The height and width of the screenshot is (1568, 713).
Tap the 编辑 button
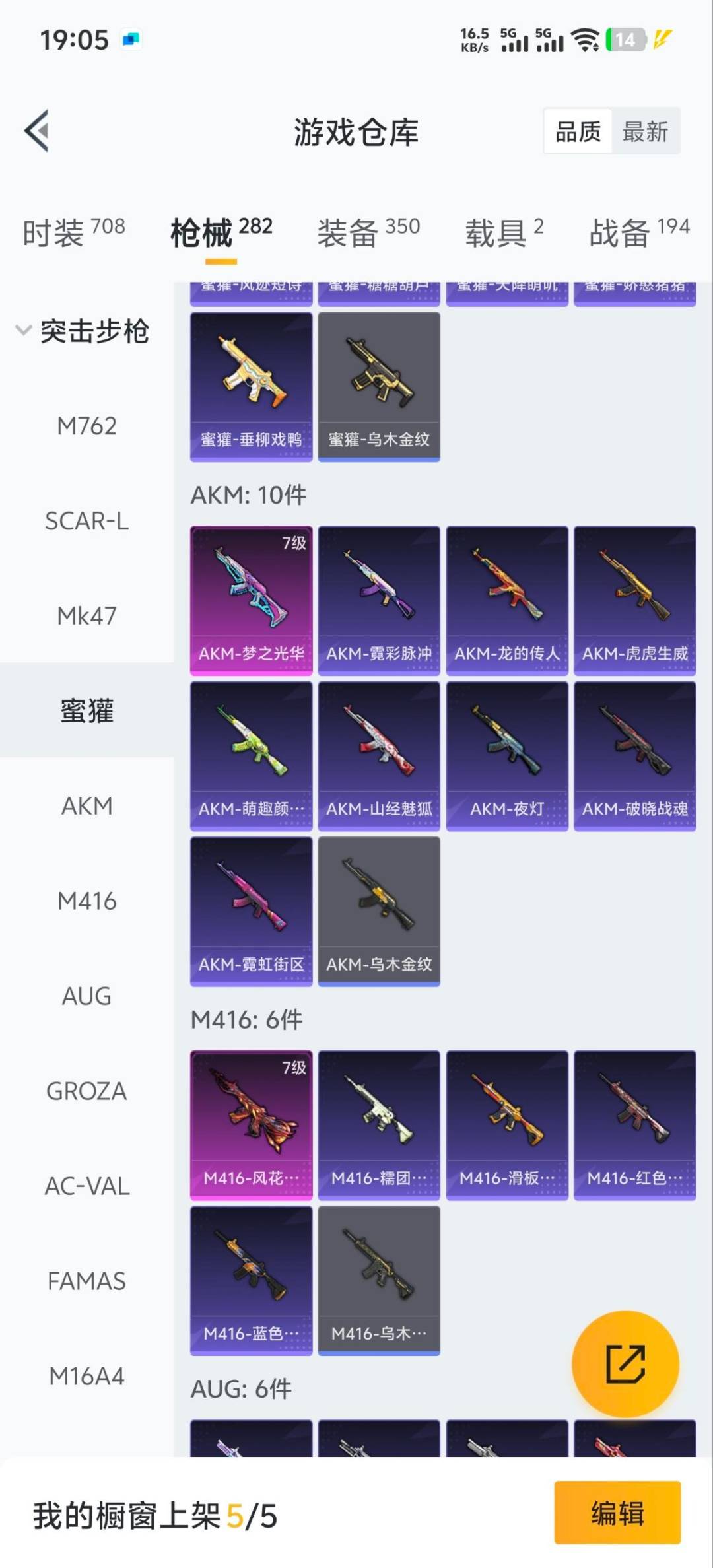pos(617,1513)
